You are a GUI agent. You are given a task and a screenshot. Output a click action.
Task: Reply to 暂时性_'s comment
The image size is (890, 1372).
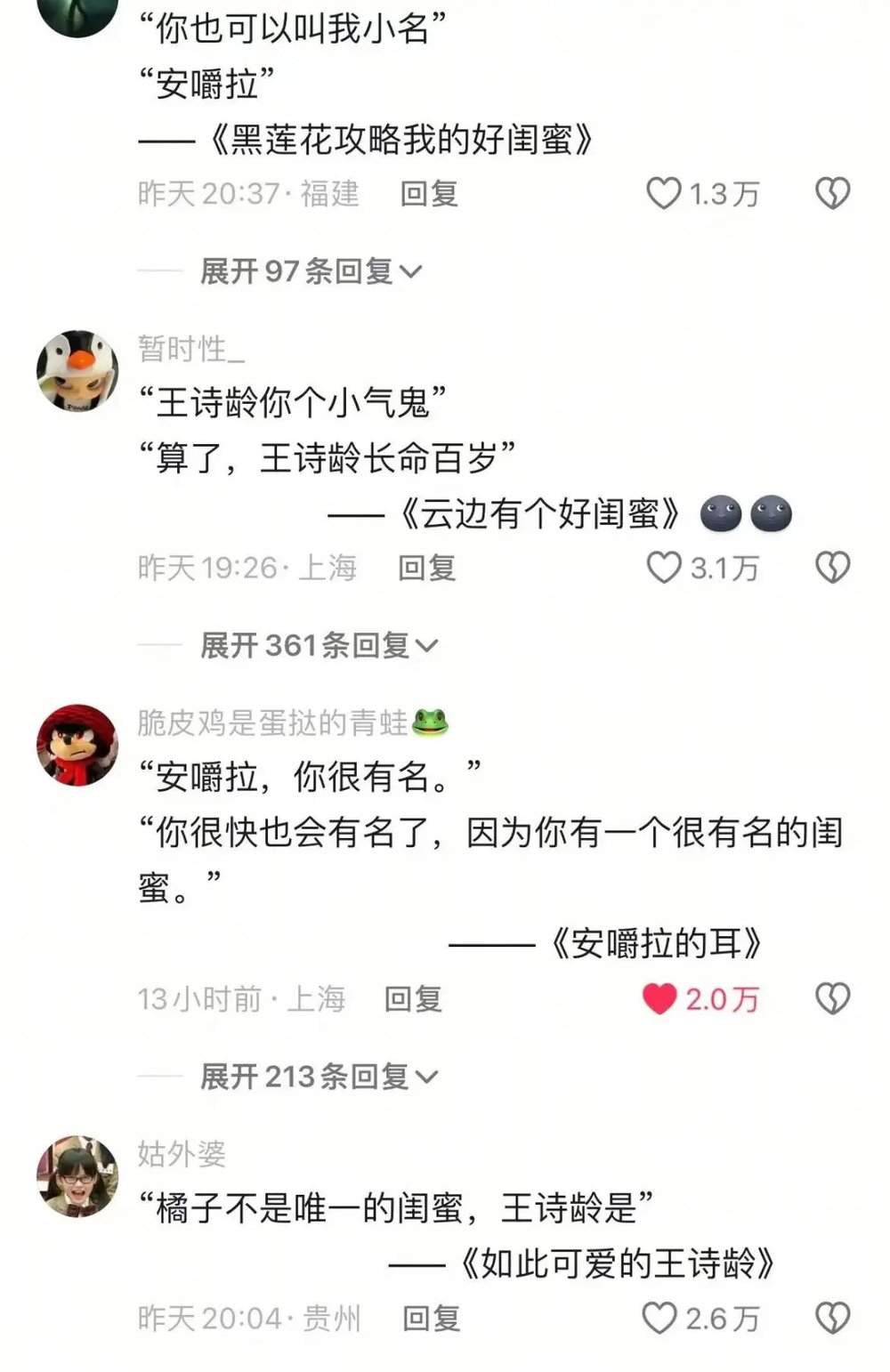coord(427,568)
